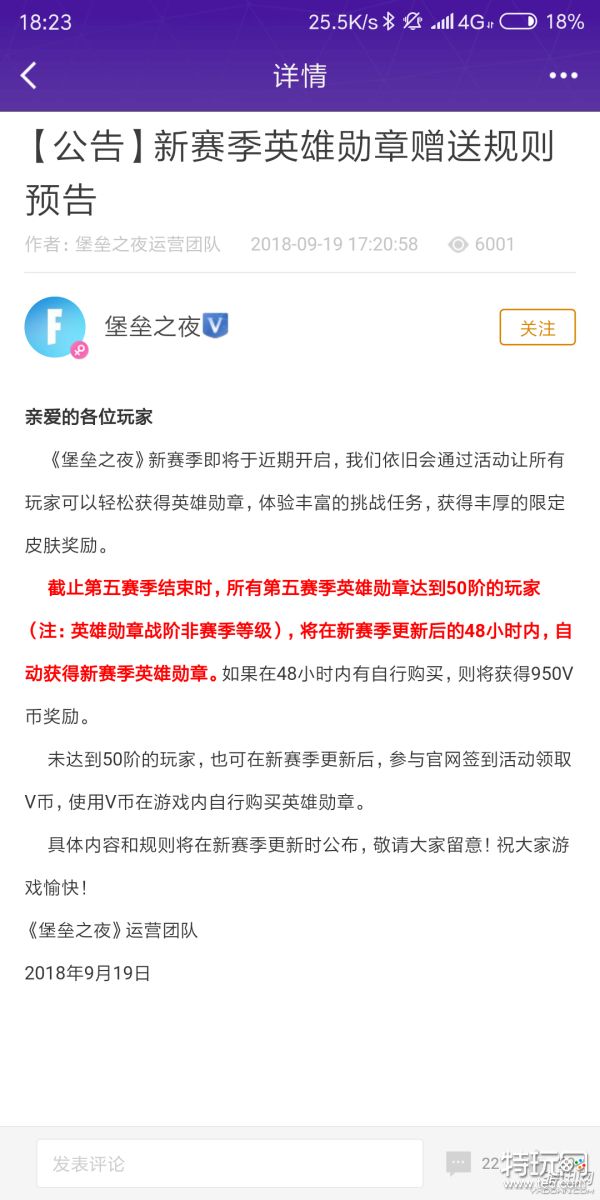The image size is (600, 1200).
Task: Tap the 关注 follow button
Action: pos(537,327)
